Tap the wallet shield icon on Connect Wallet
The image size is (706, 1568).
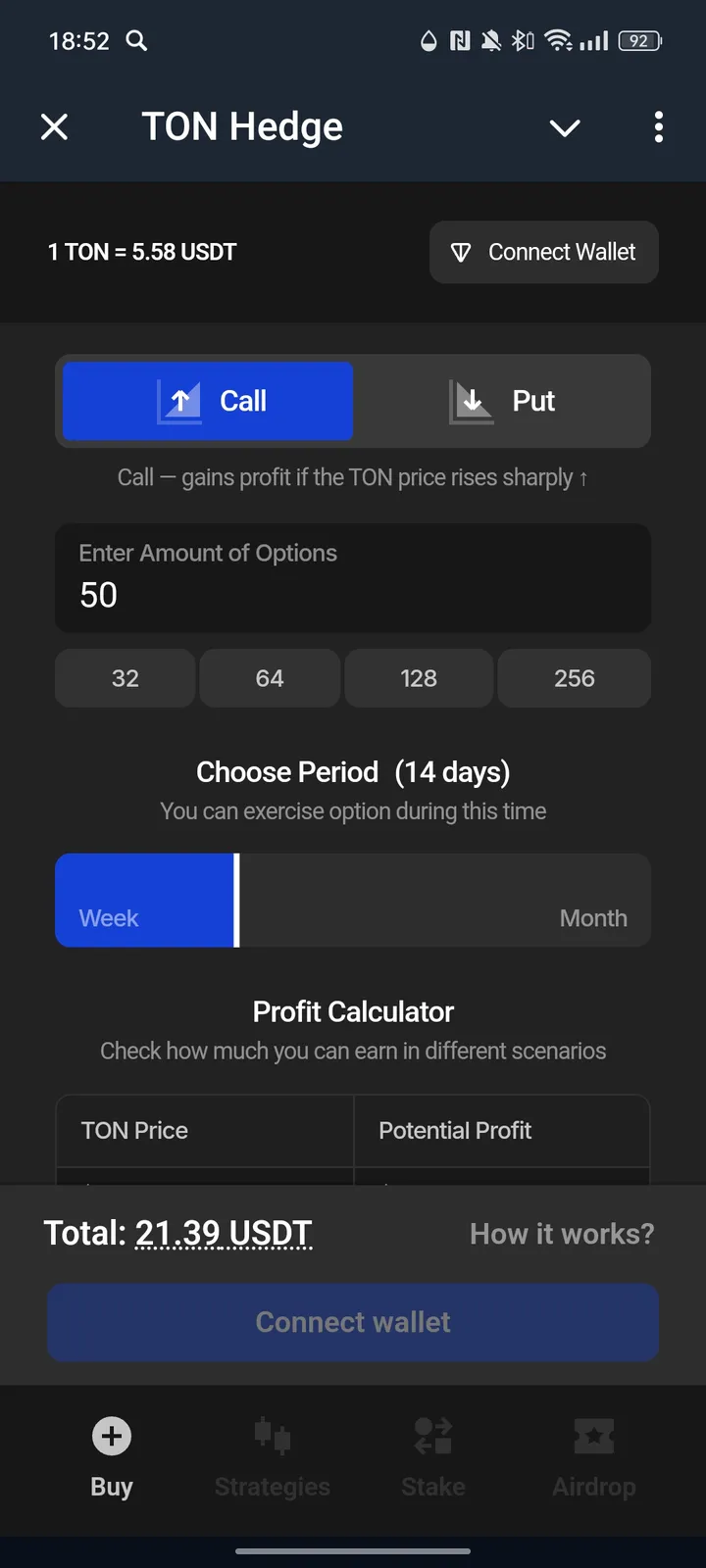point(461,252)
